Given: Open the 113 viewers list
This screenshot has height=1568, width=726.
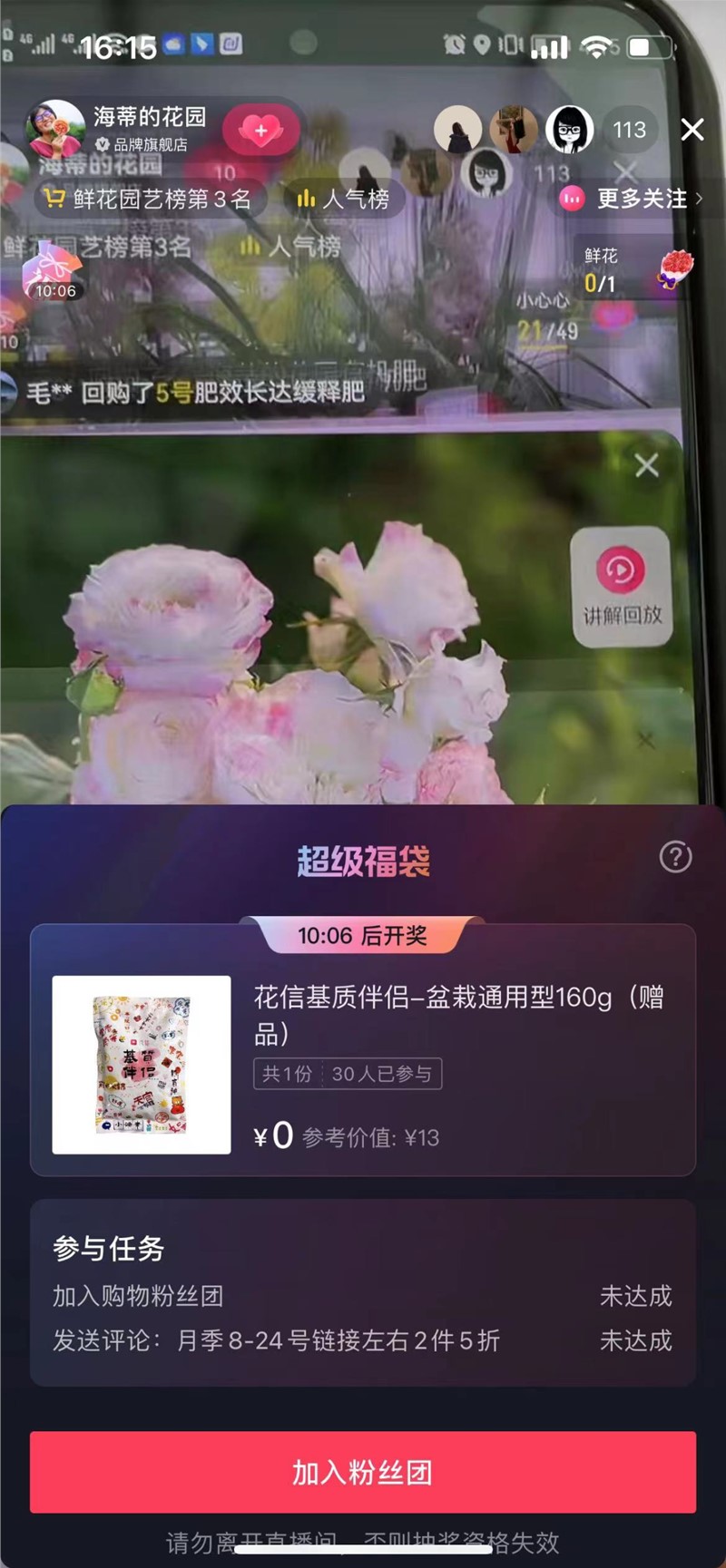Looking at the screenshot, I should [x=629, y=131].
